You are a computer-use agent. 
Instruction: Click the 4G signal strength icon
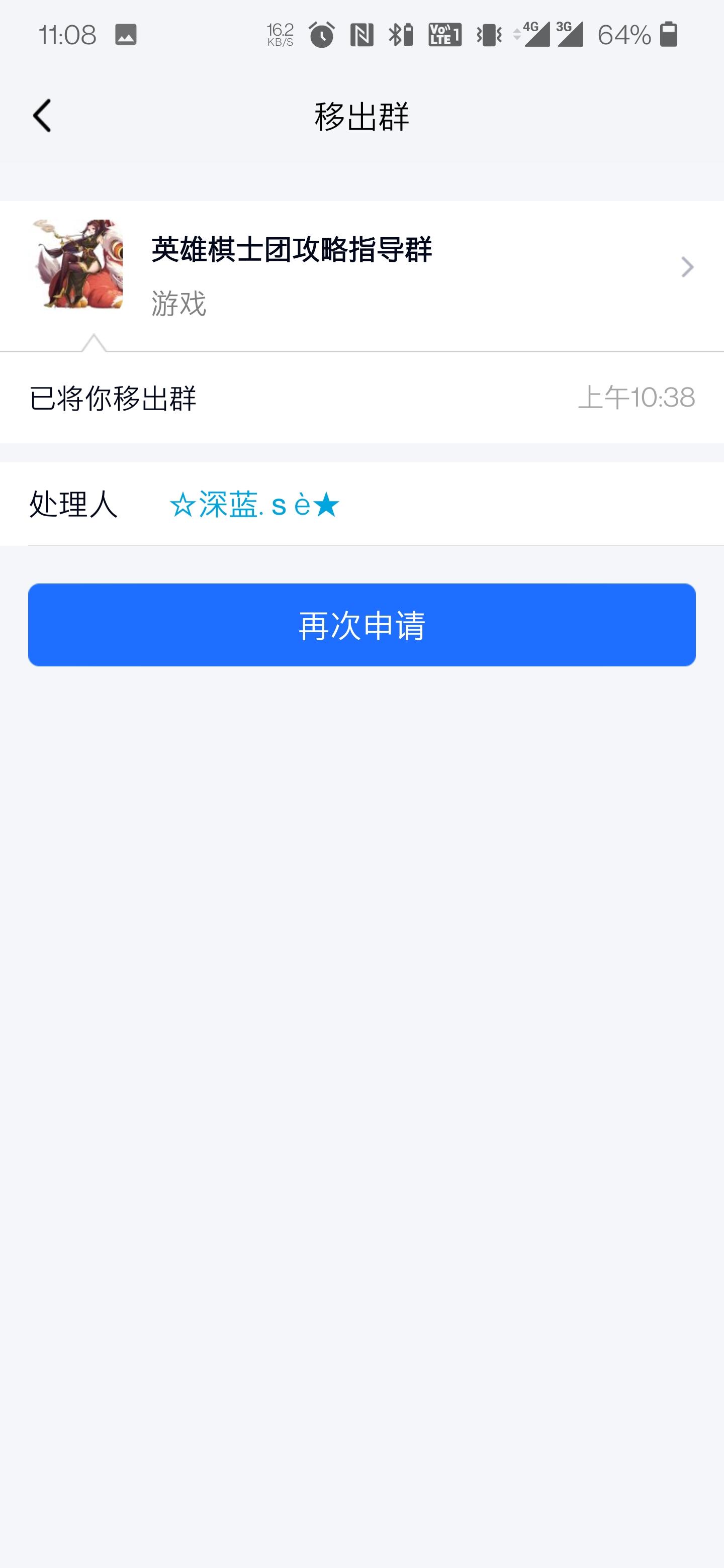[536, 35]
